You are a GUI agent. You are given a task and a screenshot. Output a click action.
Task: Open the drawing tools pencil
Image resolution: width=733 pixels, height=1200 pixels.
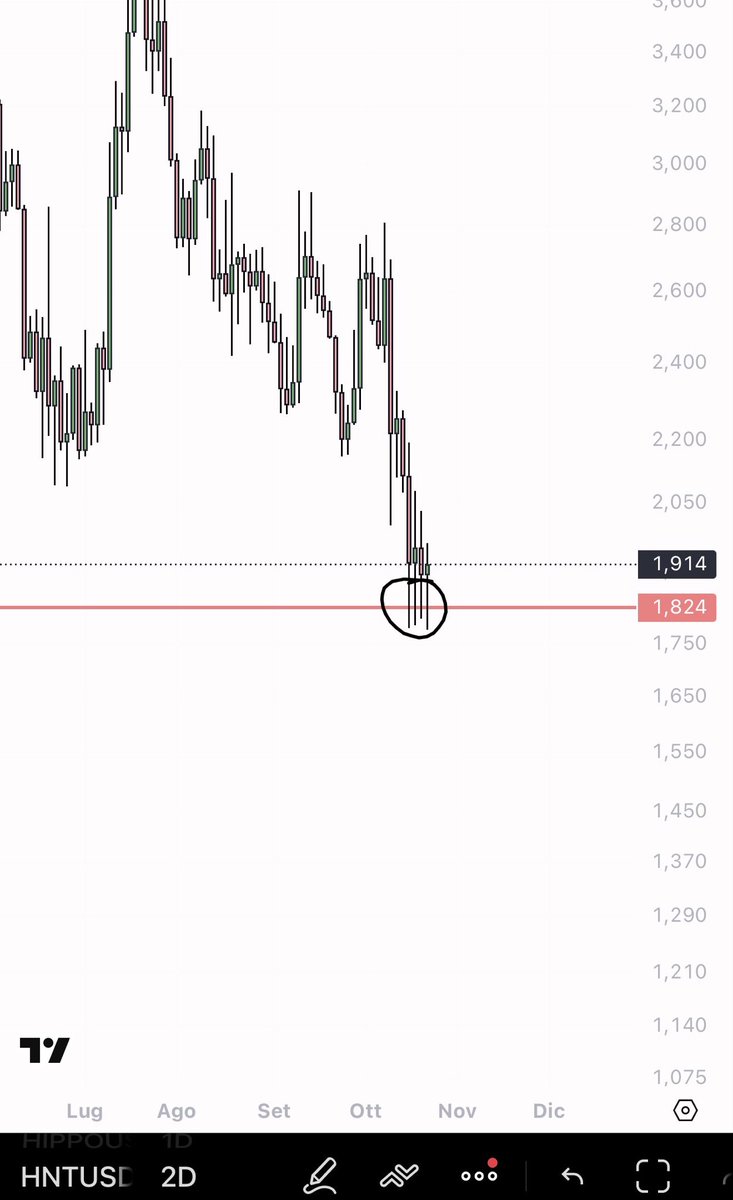coord(320,1174)
